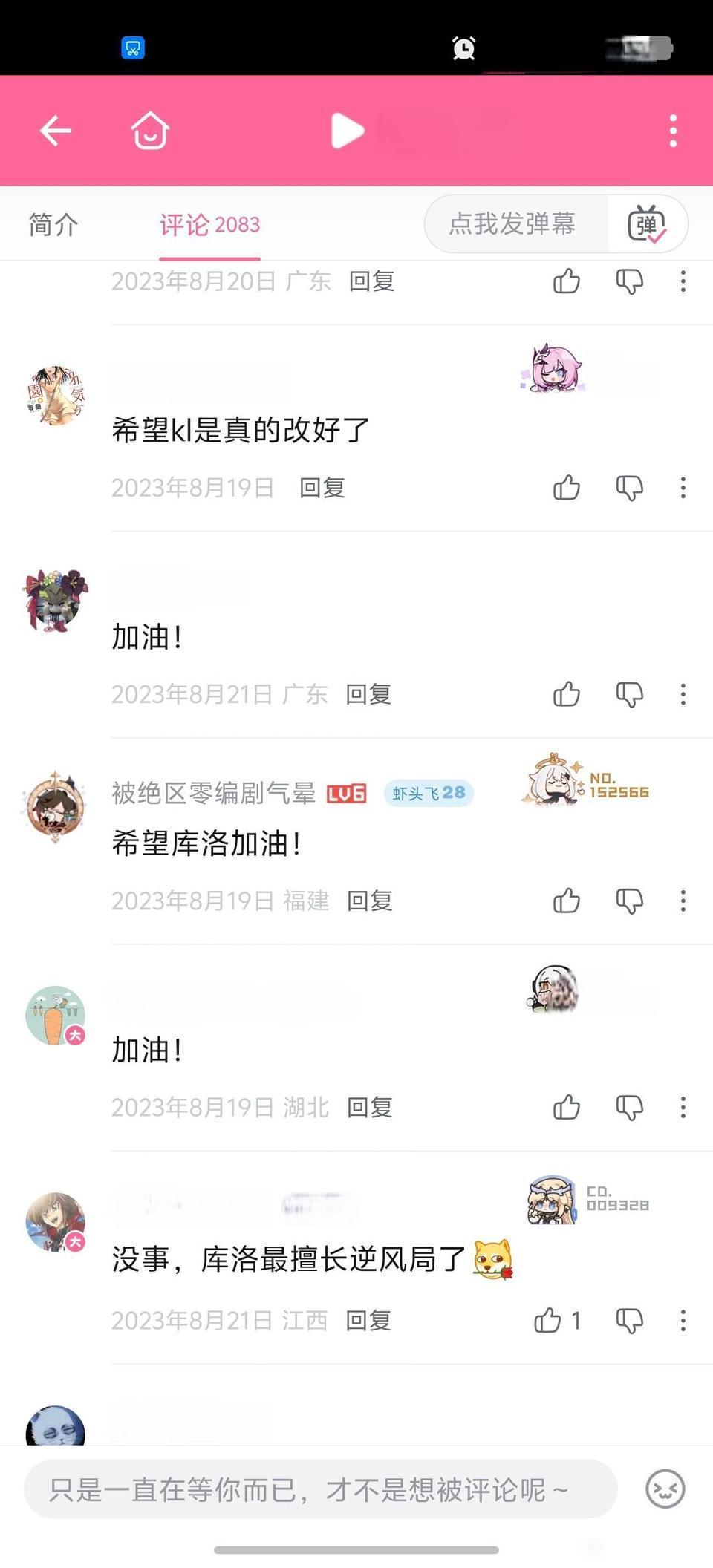Play the video from the header
713x1568 pixels.
coord(347,131)
